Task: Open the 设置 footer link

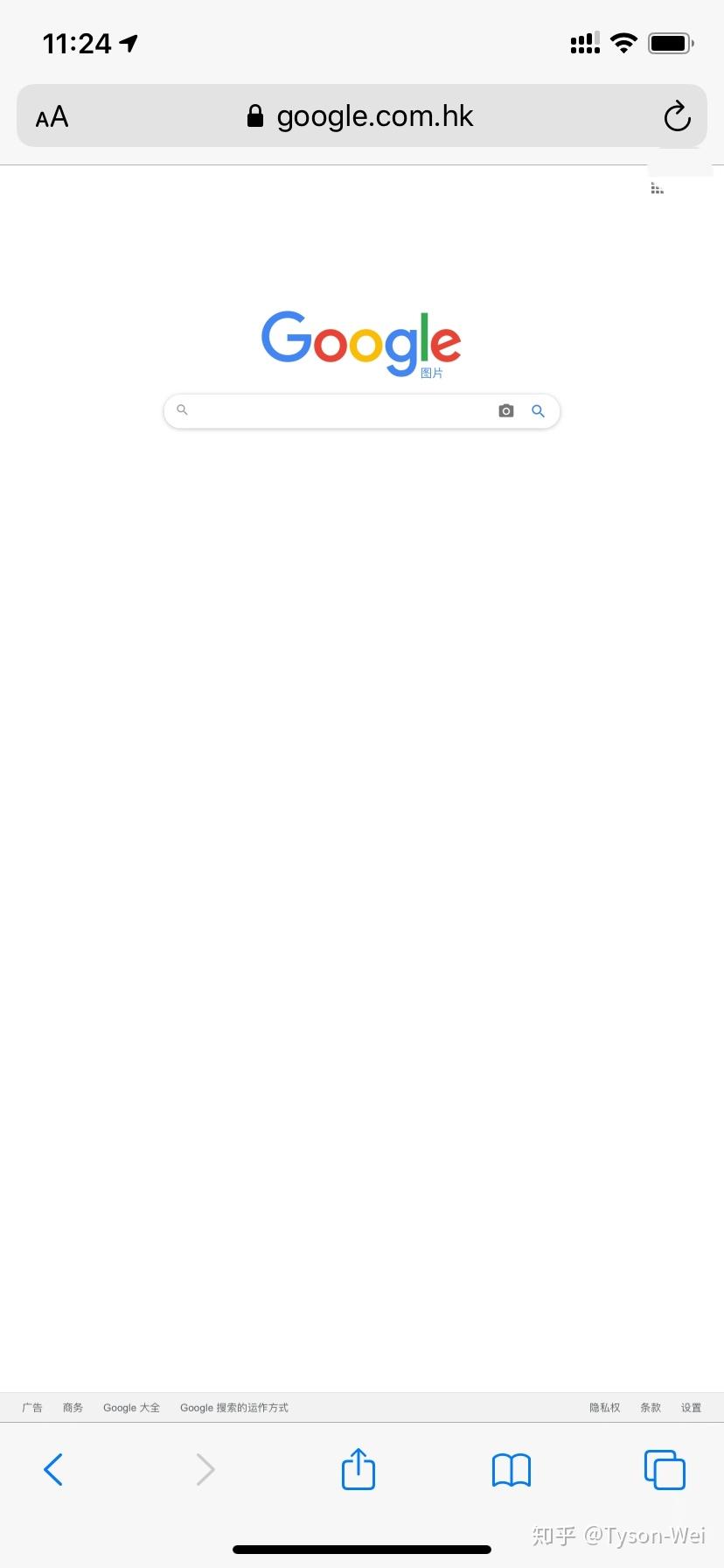Action: [692, 1408]
